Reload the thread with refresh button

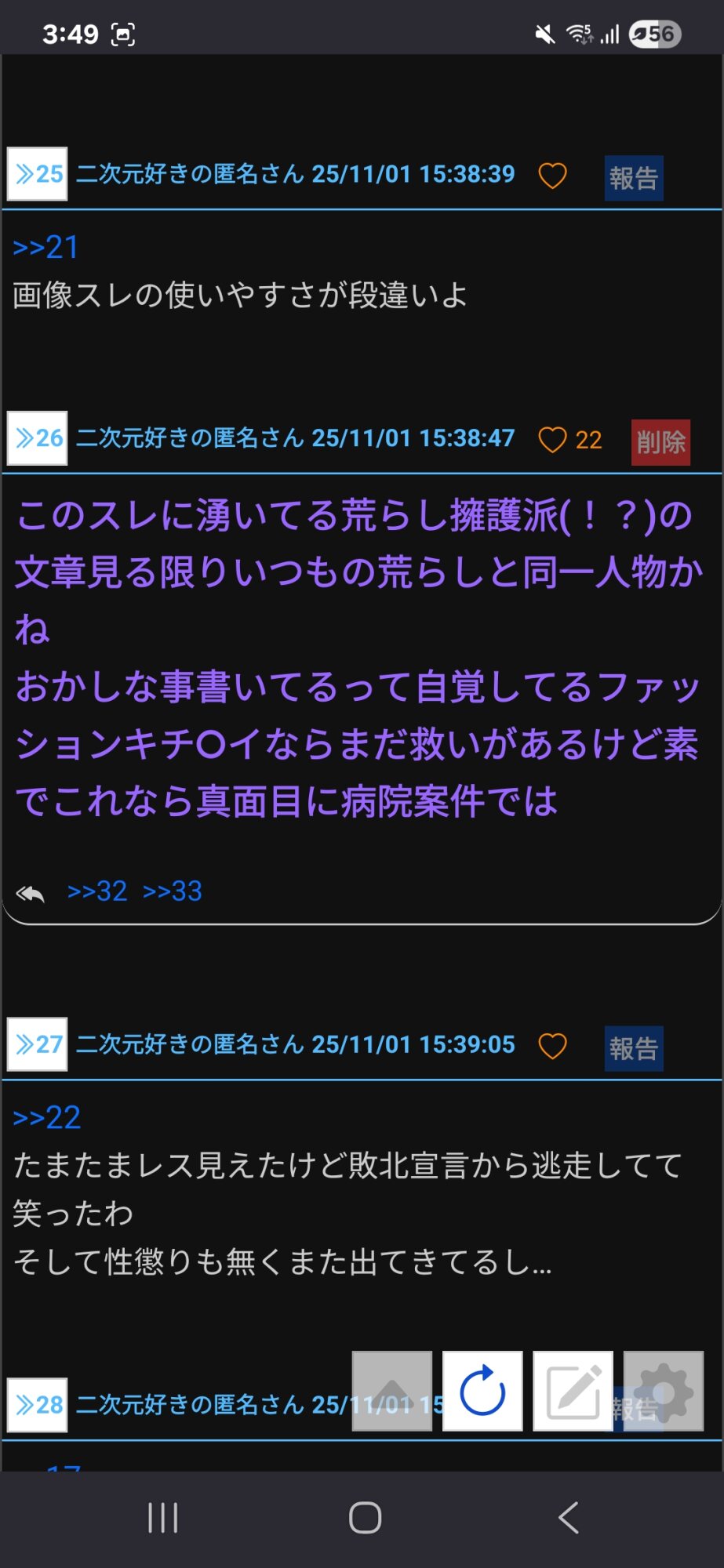pos(482,1391)
